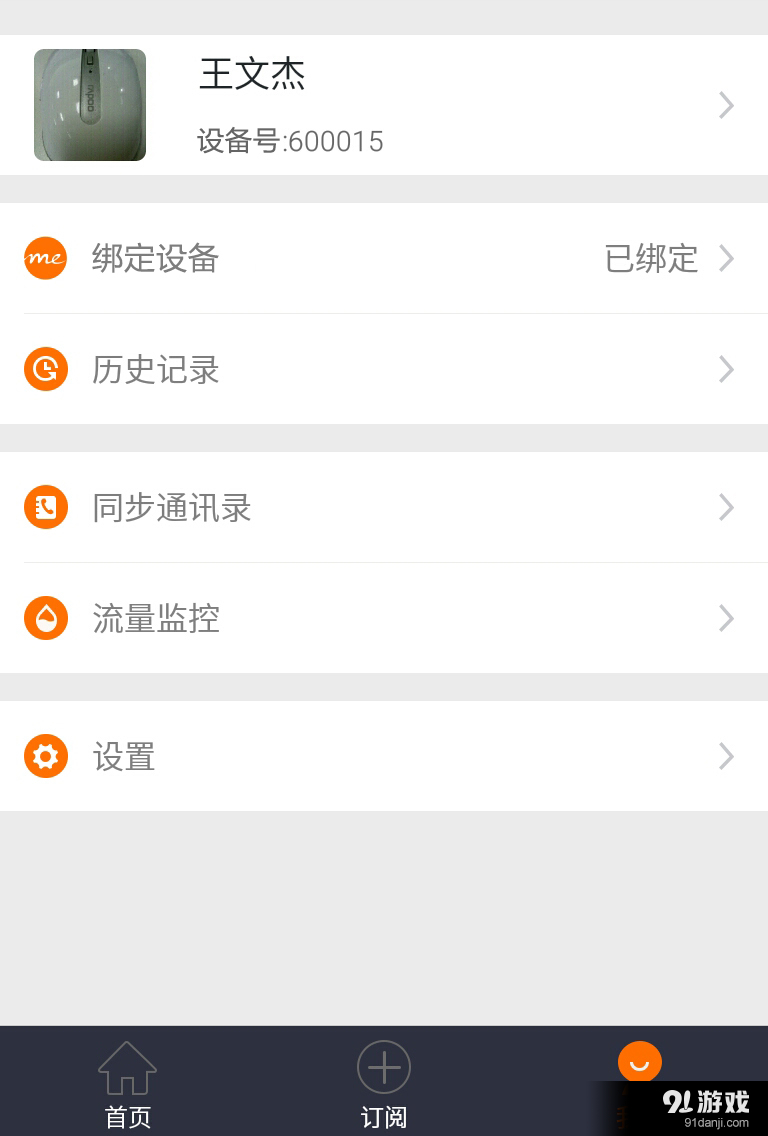Screen dimensions: 768x1136
Task: Switch to the 首页 tab
Action: coord(127,1085)
